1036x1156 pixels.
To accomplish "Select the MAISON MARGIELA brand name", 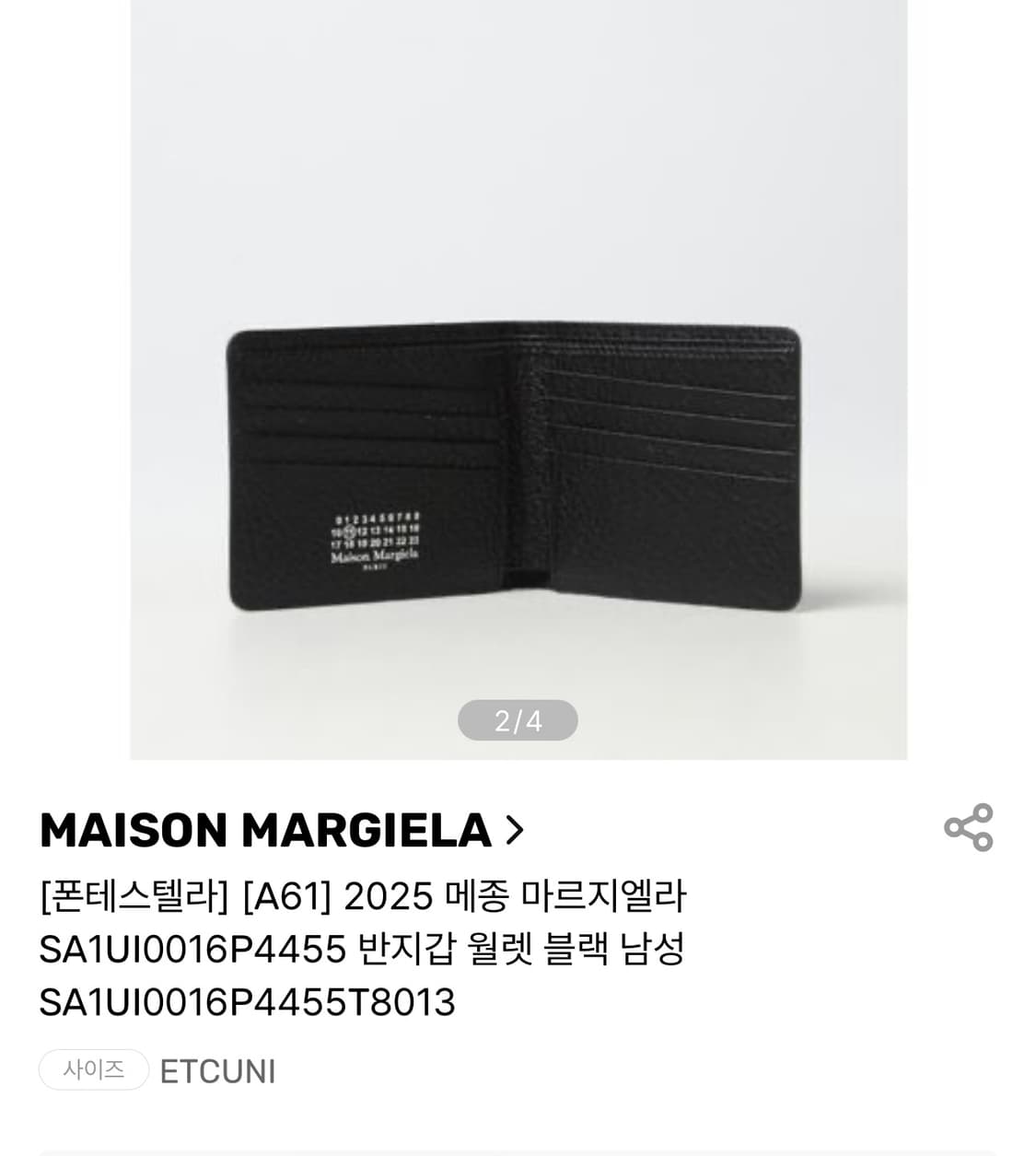I will pyautogui.click(x=264, y=830).
